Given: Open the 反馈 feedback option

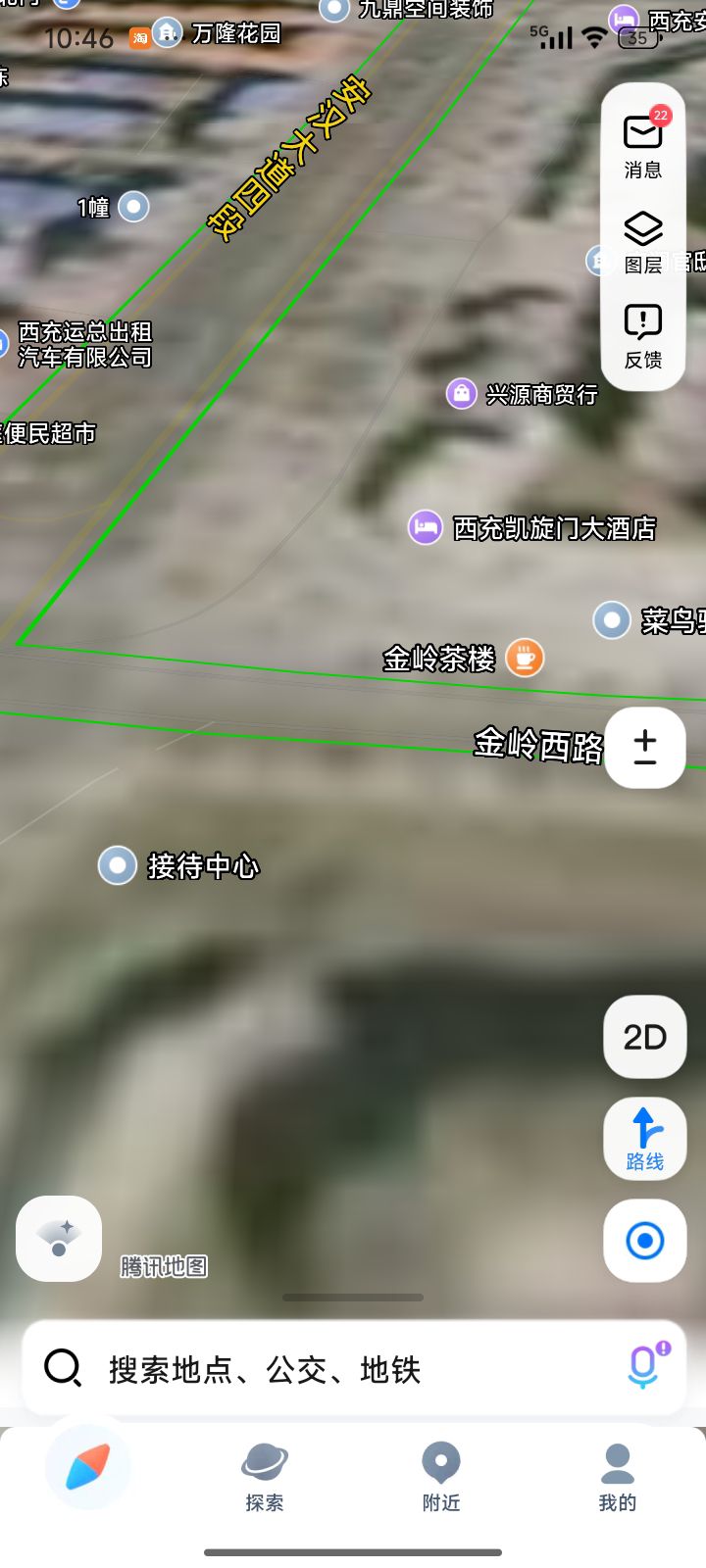Looking at the screenshot, I should pos(643,335).
